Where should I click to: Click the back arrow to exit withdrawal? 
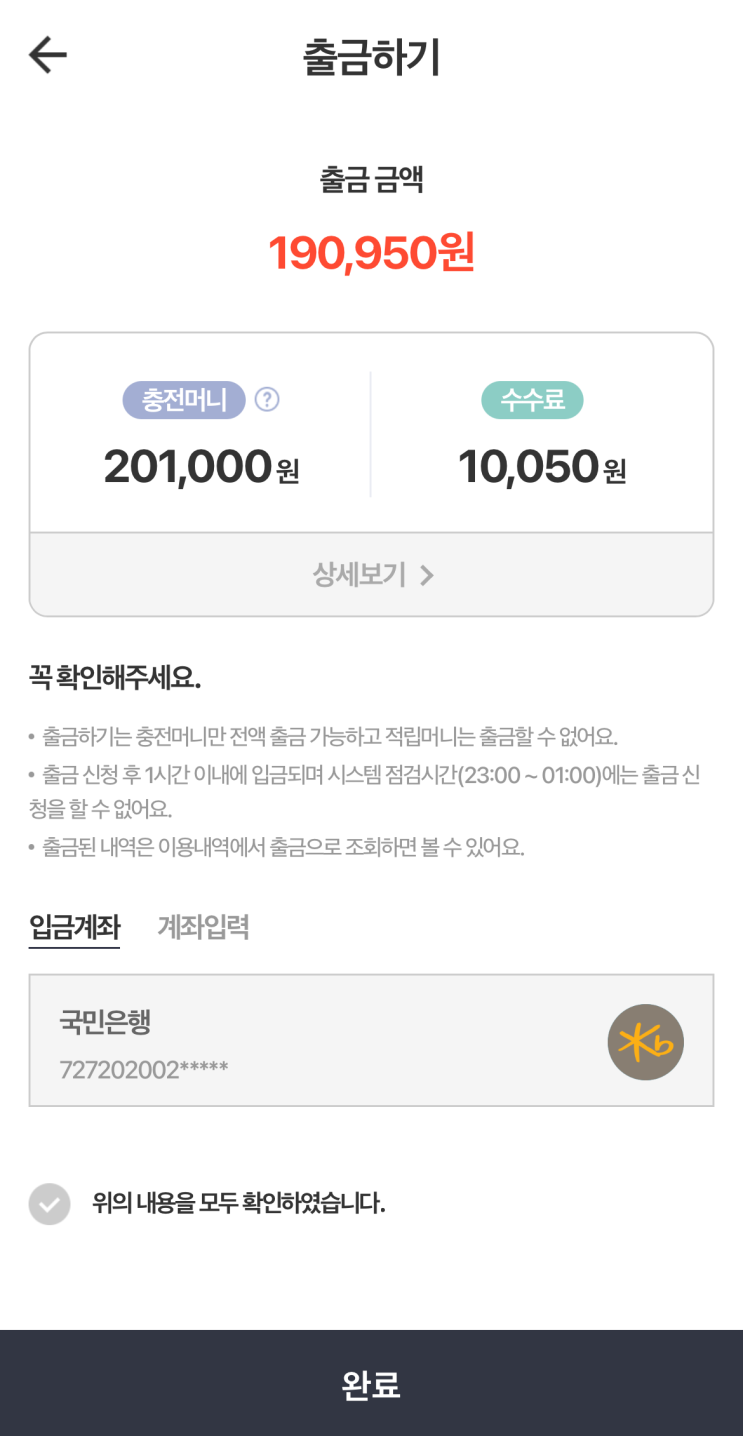[47, 56]
